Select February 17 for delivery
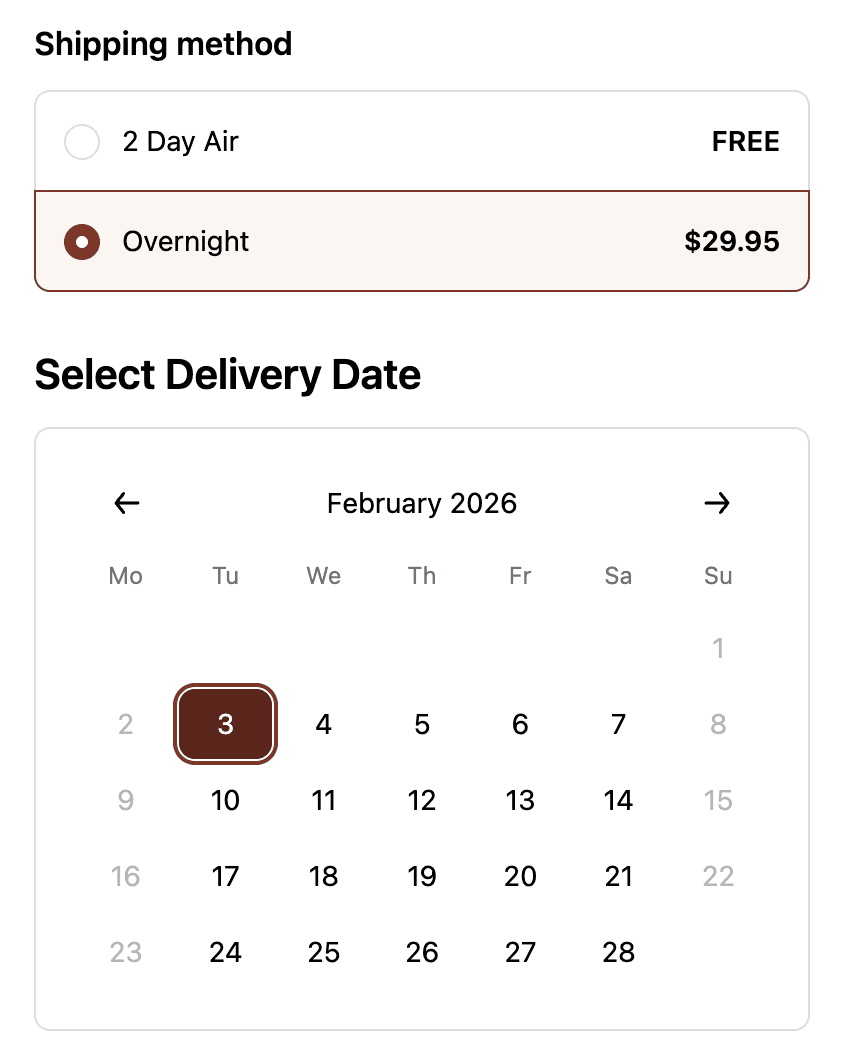This screenshot has width=848, height=1052. tap(225, 876)
